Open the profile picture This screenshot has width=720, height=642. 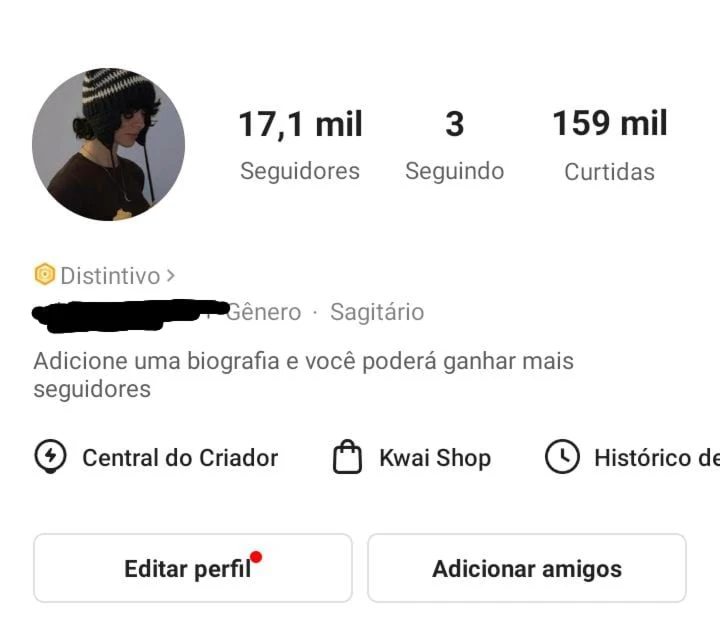click(108, 145)
